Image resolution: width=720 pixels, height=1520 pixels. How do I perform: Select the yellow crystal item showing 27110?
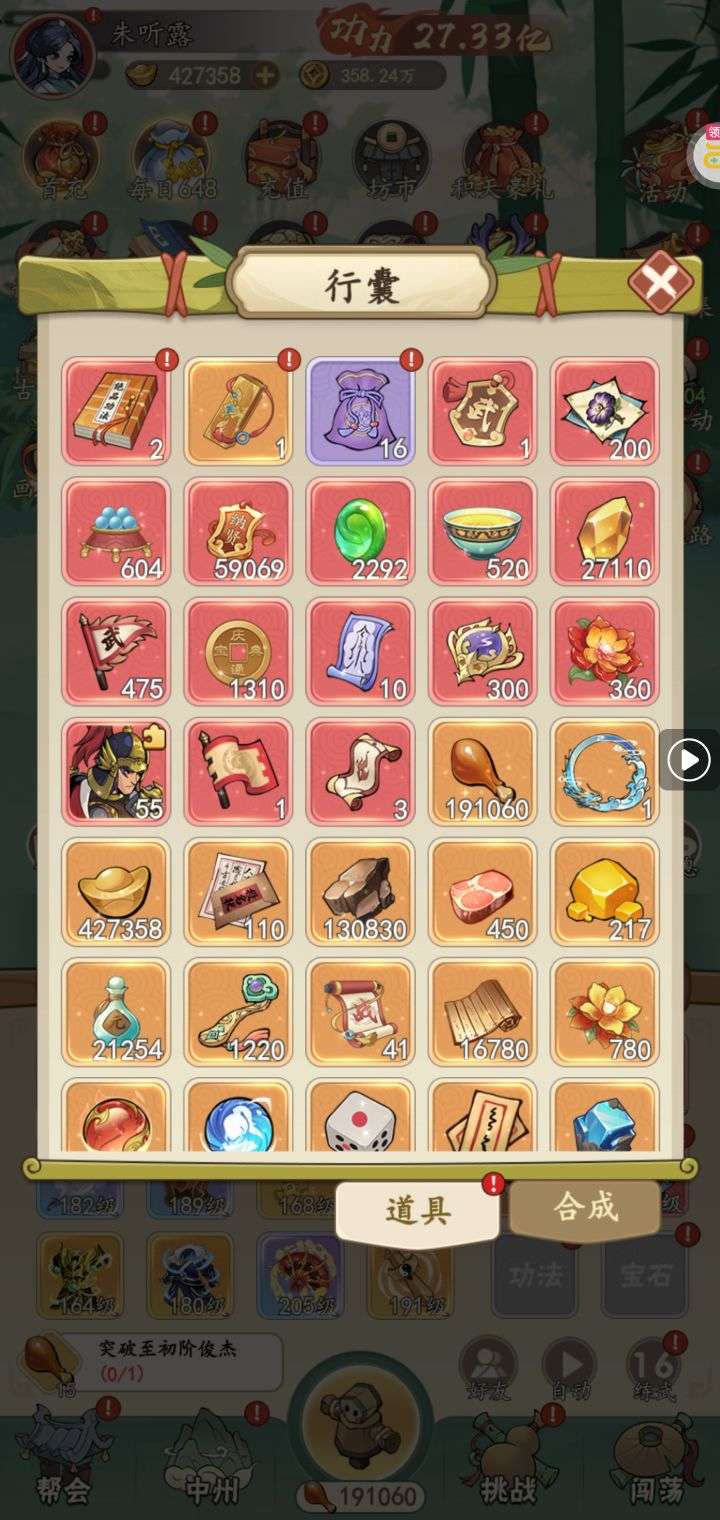point(604,531)
